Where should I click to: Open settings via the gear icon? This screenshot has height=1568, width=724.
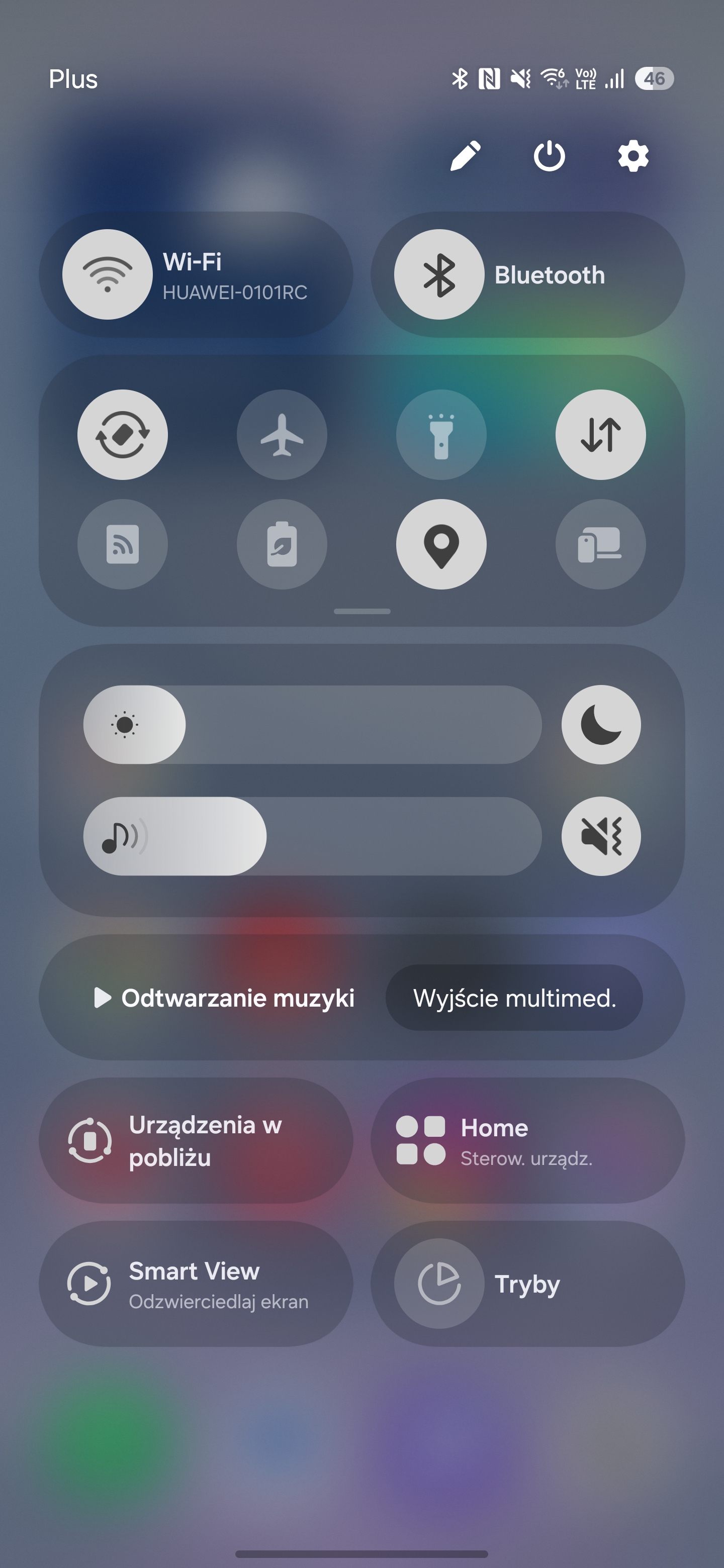click(x=633, y=156)
